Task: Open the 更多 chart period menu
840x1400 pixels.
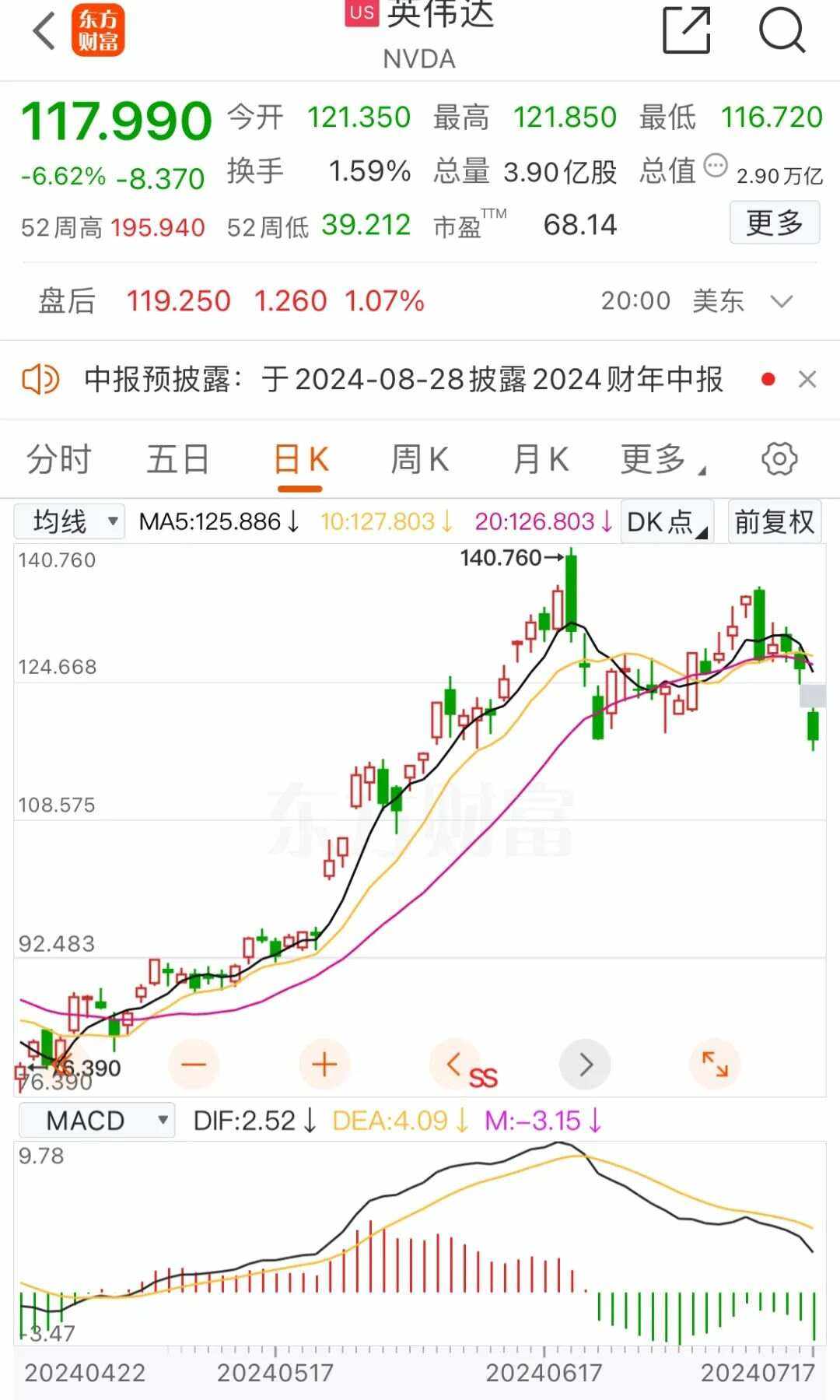Action: tap(661, 459)
